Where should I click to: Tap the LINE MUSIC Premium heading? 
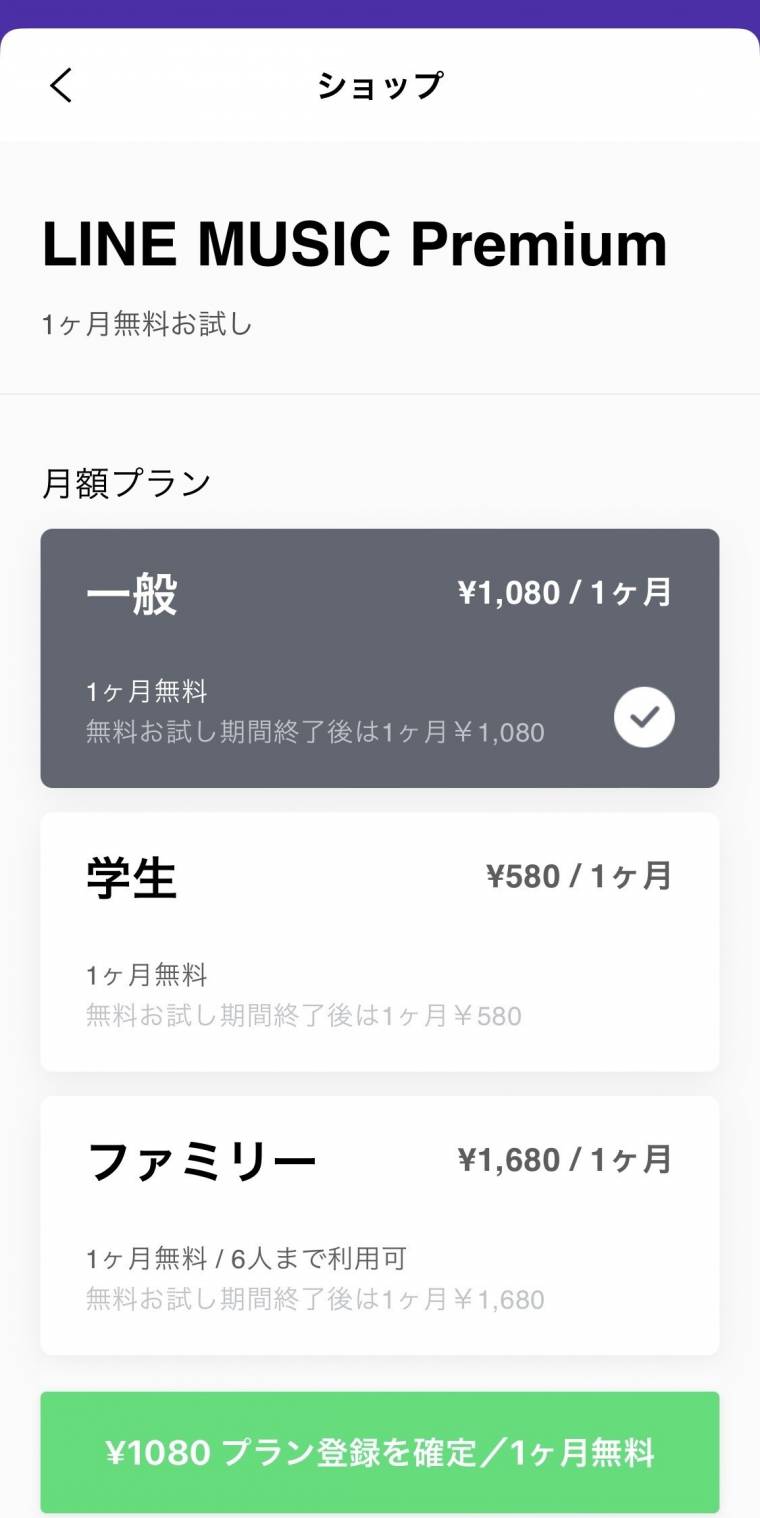click(x=355, y=243)
